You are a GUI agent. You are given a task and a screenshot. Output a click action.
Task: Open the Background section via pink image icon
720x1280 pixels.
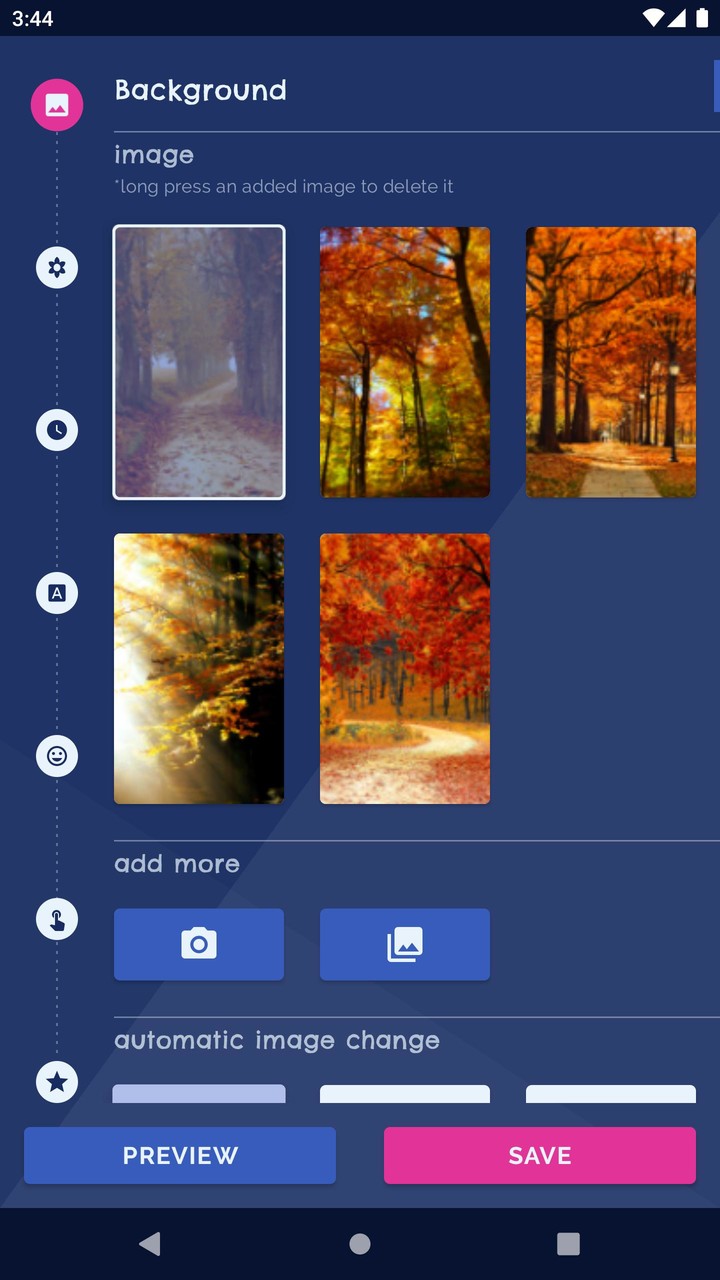click(x=57, y=104)
